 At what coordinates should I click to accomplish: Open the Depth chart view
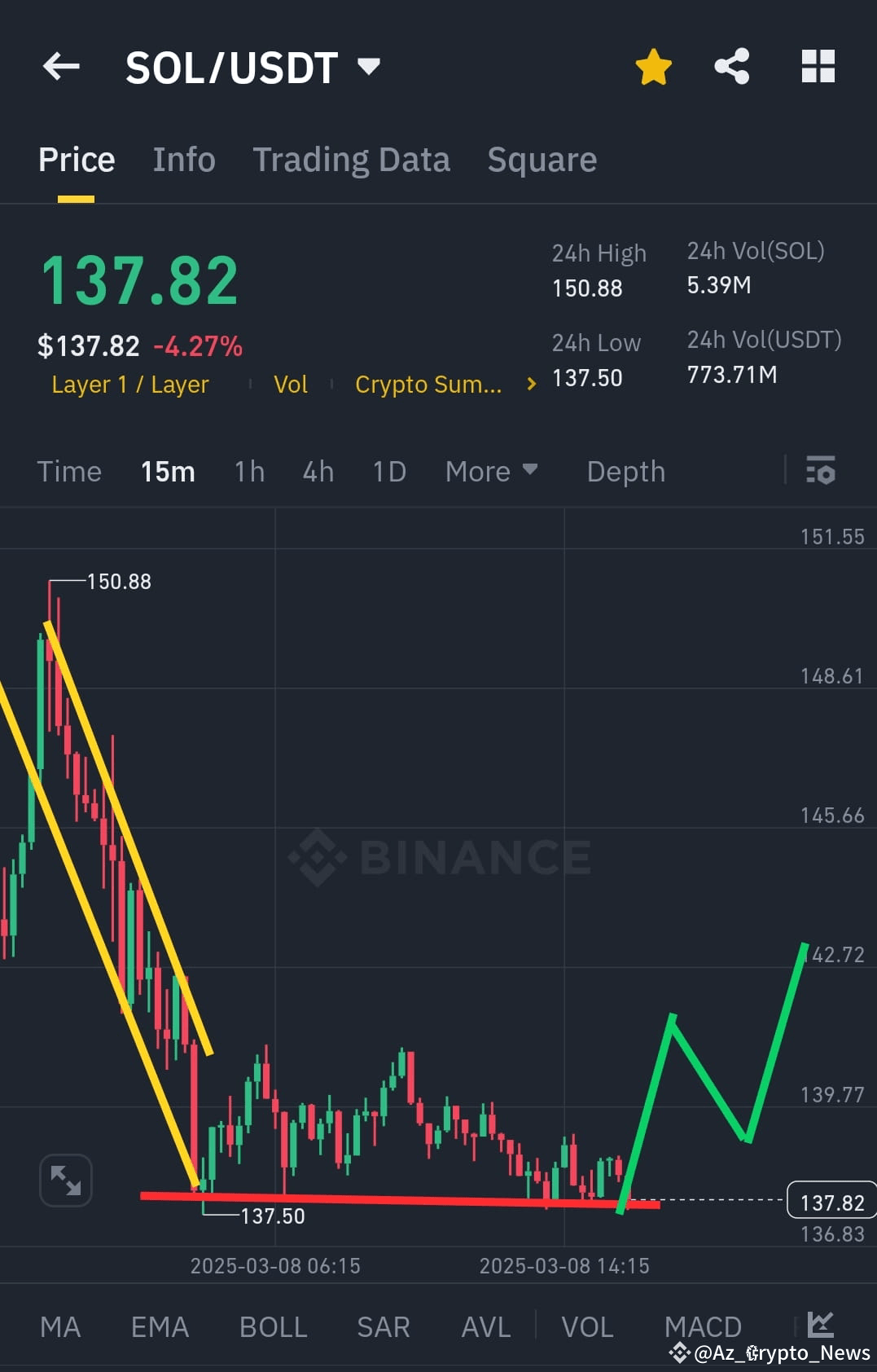click(625, 471)
